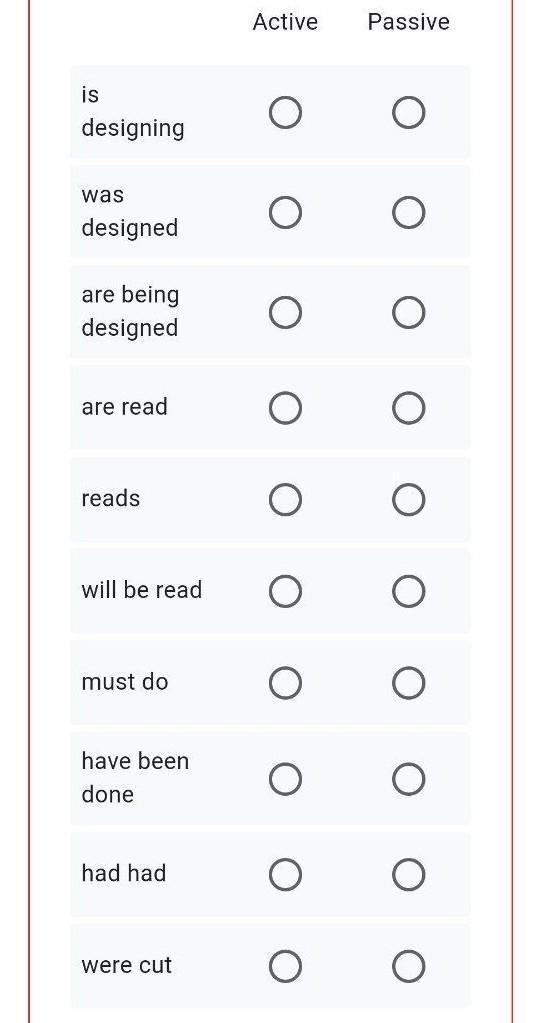Image resolution: width=554 pixels, height=1023 pixels.
Task: Choose Active for "must do"
Action: point(285,683)
